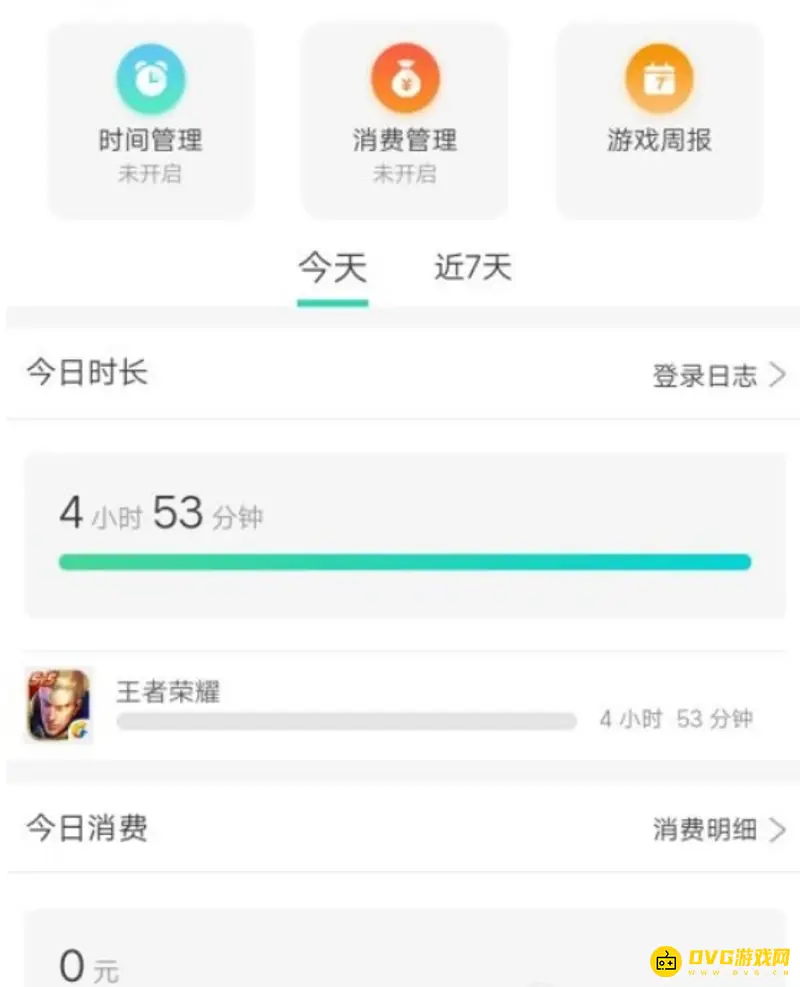Click the chevron next to 消费明细
The width and height of the screenshot is (800, 987).
pos(778,830)
